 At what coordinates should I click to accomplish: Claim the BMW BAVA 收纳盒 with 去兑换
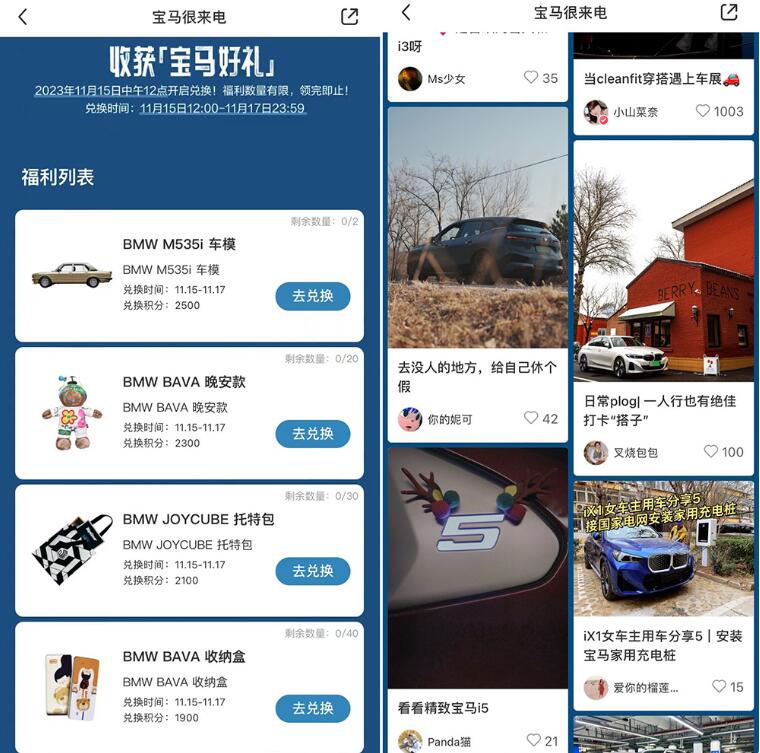click(x=312, y=708)
